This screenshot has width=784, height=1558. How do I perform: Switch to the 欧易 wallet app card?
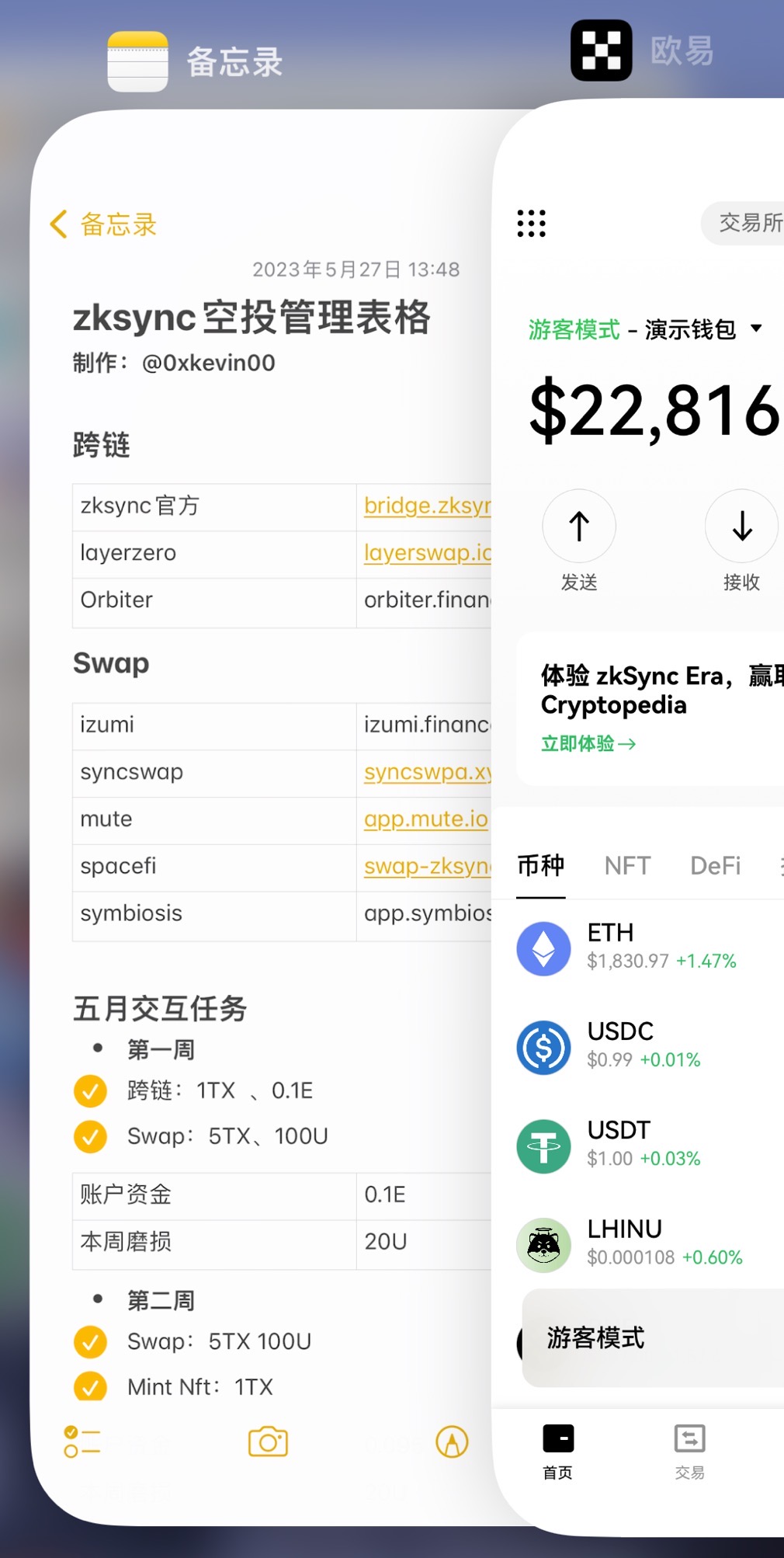coord(644,777)
